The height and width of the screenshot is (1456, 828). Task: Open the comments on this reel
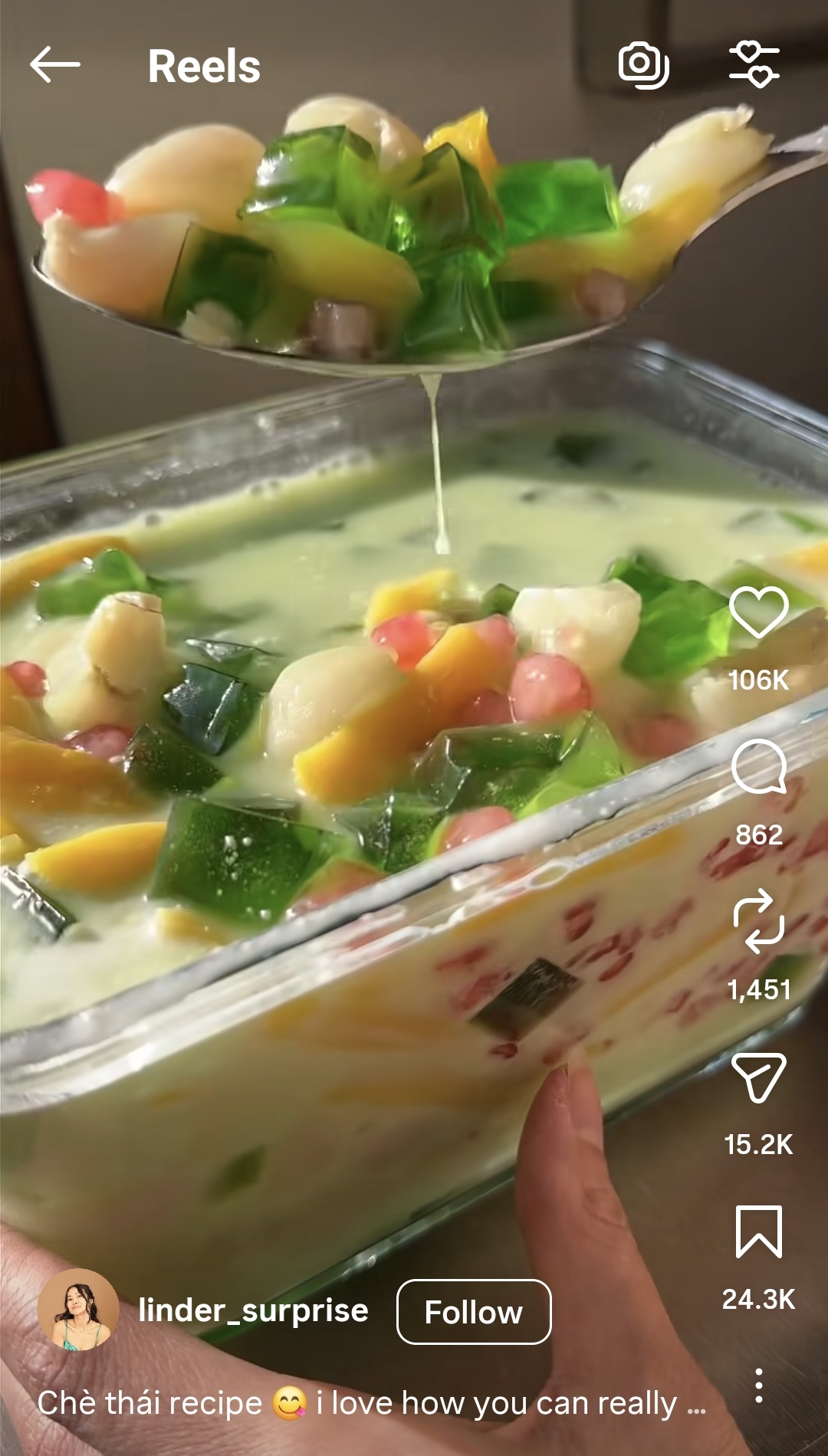click(758, 767)
